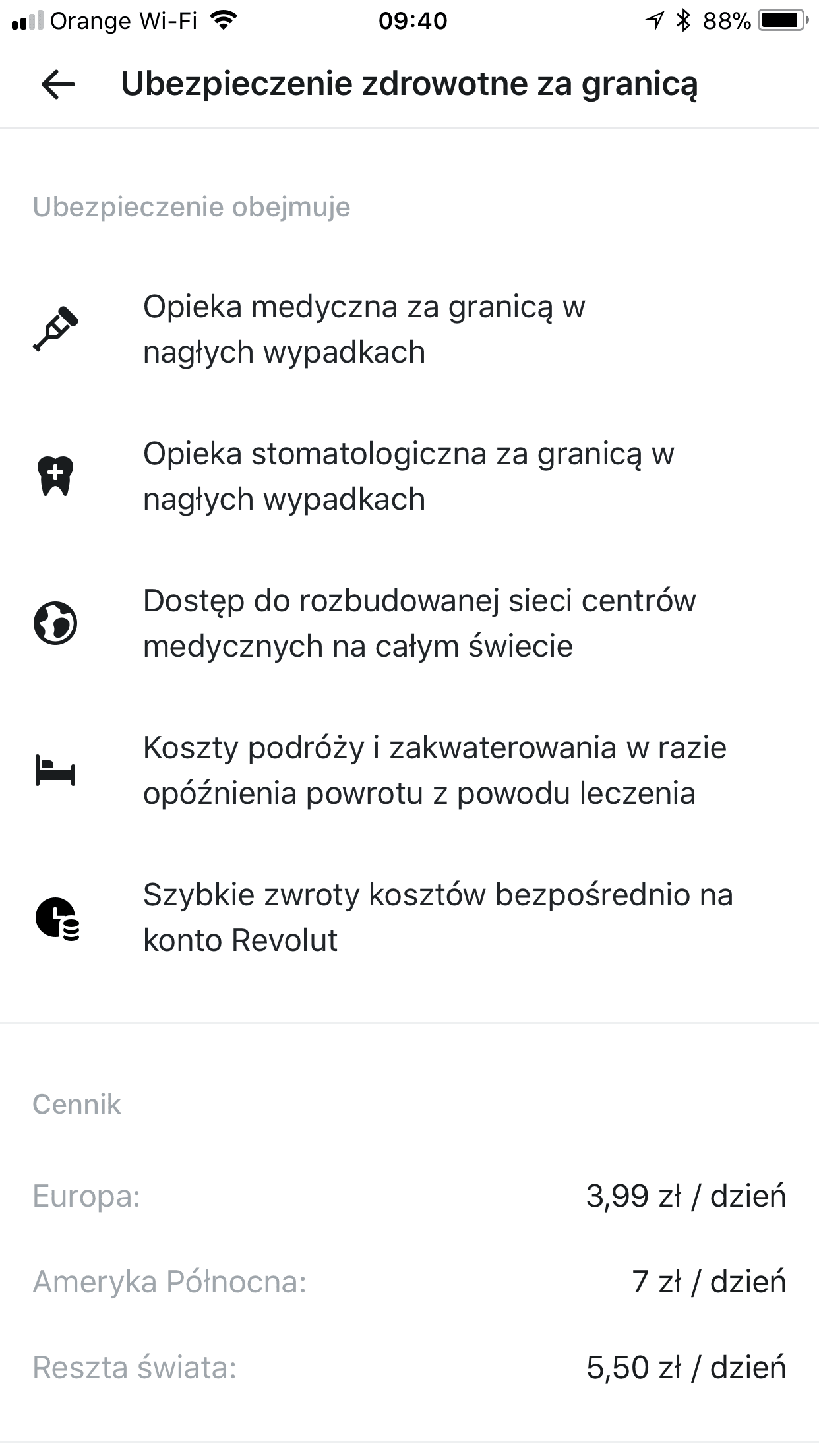This screenshot has height=1456, width=819.
Task: Go back from Ubezpieczenie zdrowotne za granicą
Action: (x=58, y=84)
